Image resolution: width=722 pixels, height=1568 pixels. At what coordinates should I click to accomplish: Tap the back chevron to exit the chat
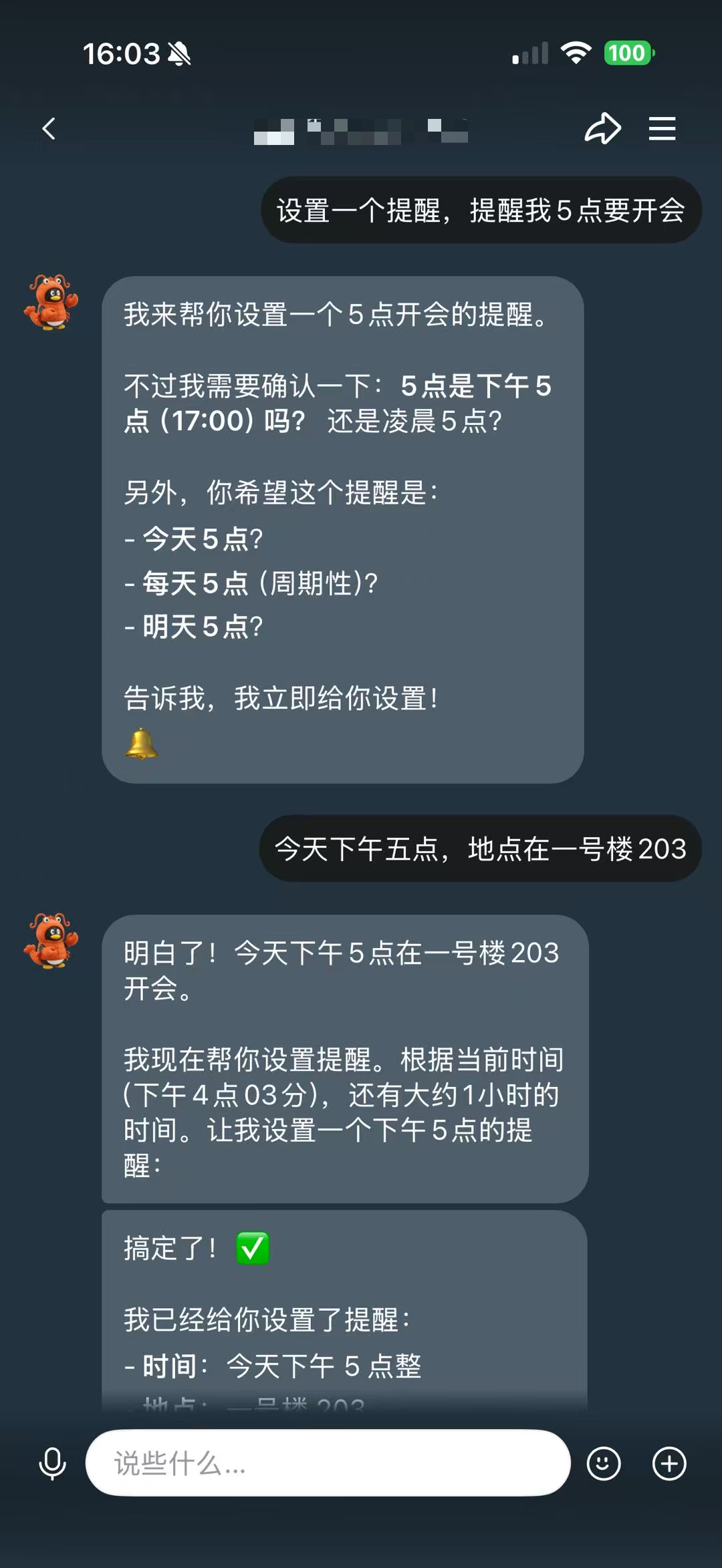point(49,128)
